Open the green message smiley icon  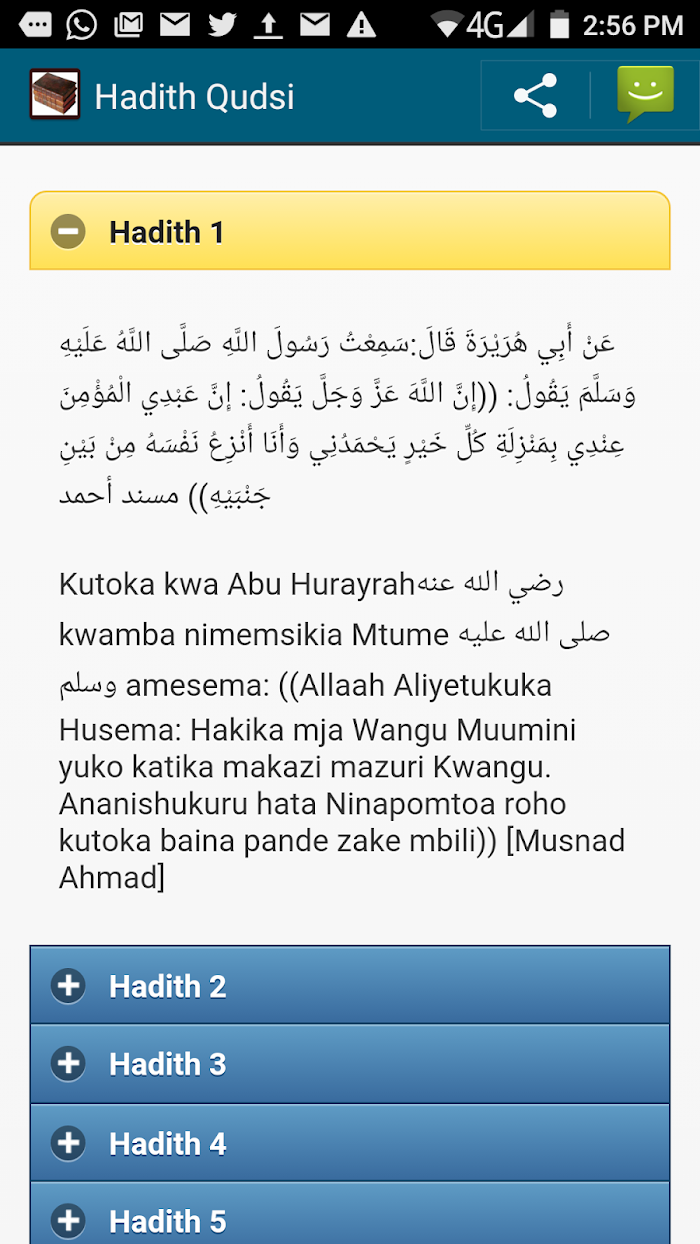tap(645, 95)
